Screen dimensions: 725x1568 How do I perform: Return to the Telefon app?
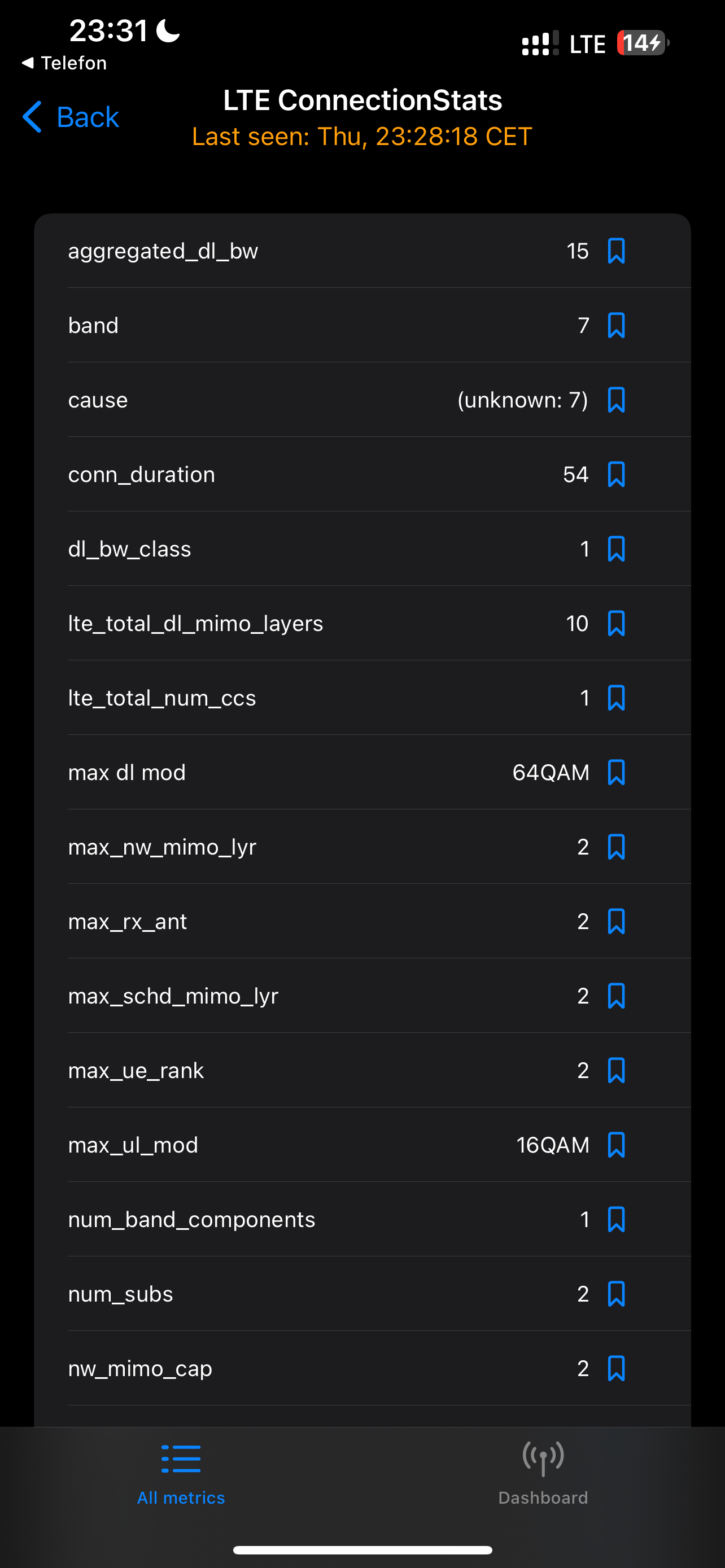64,63
